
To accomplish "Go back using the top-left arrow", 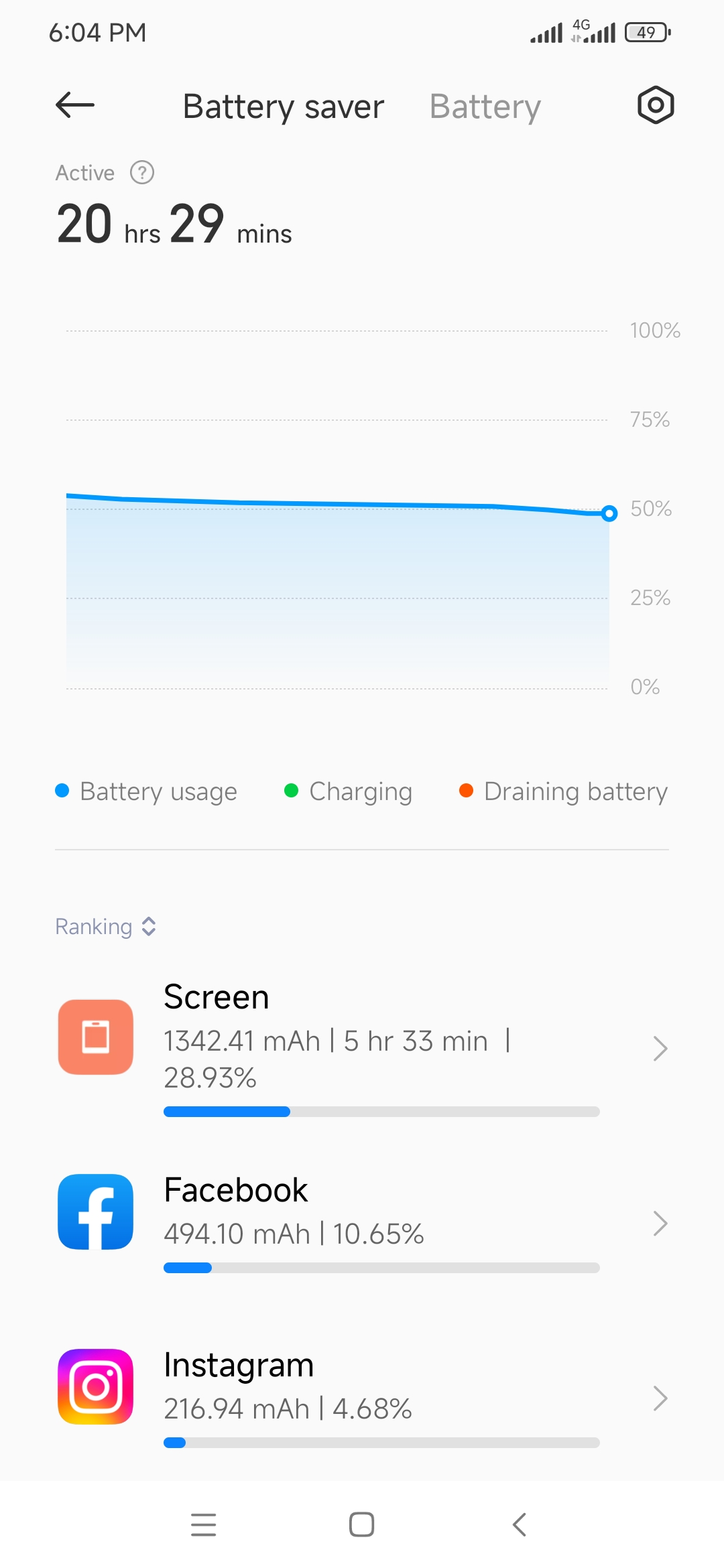I will click(x=75, y=105).
